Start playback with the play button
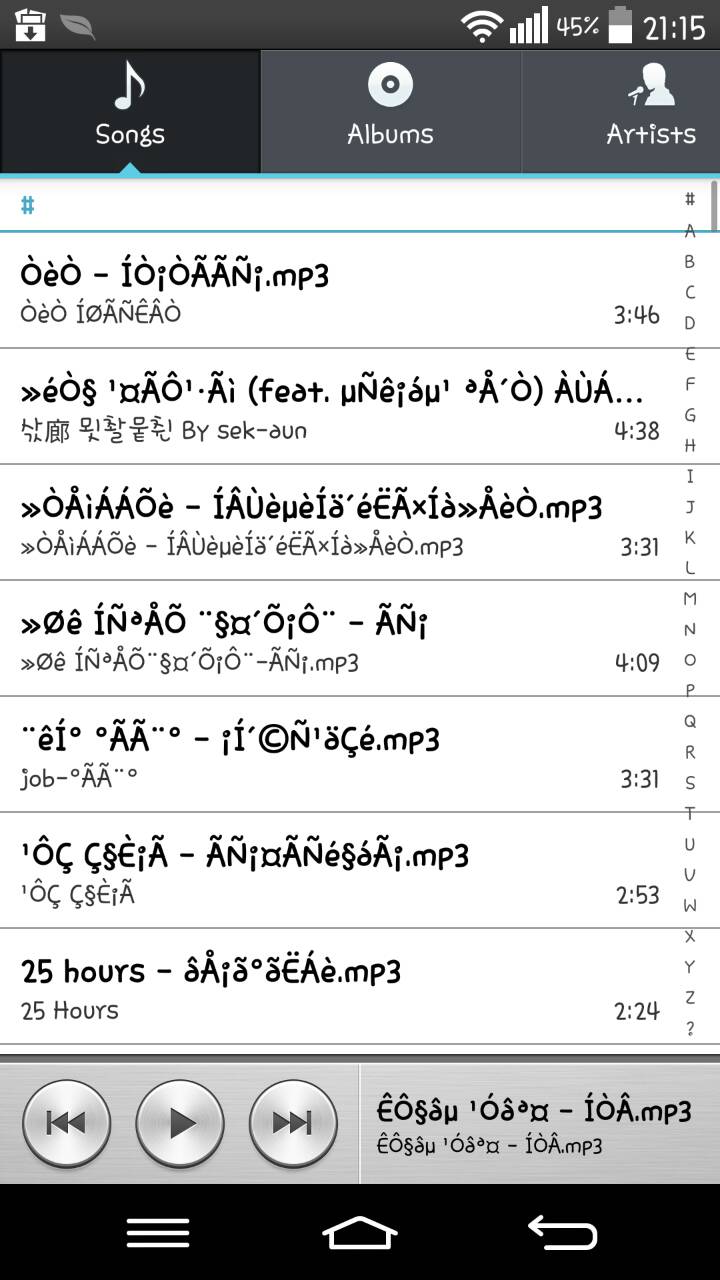 tap(180, 1123)
